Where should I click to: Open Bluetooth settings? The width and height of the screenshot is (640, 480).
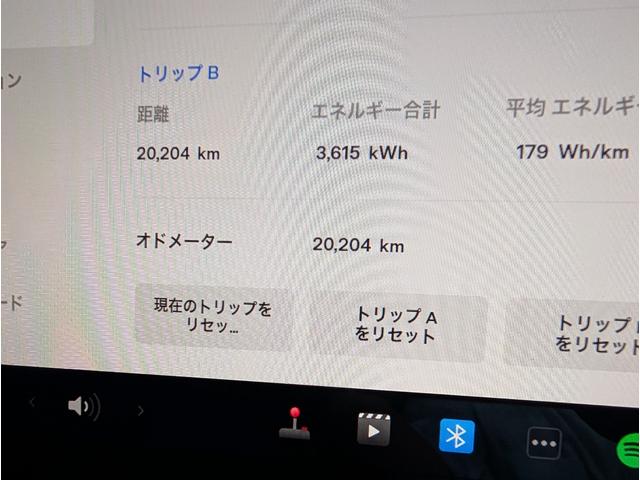457,435
